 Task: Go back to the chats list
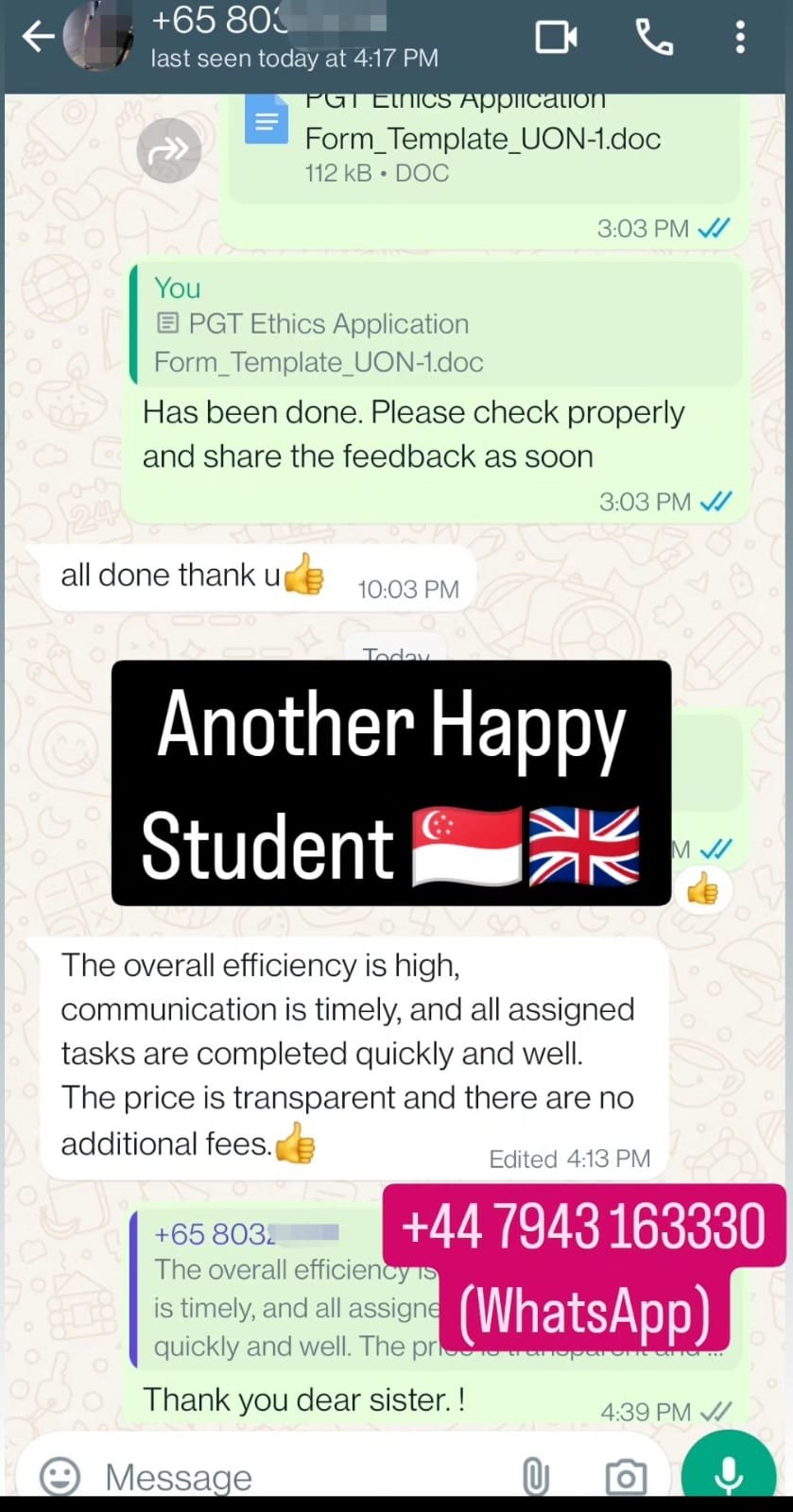click(36, 38)
